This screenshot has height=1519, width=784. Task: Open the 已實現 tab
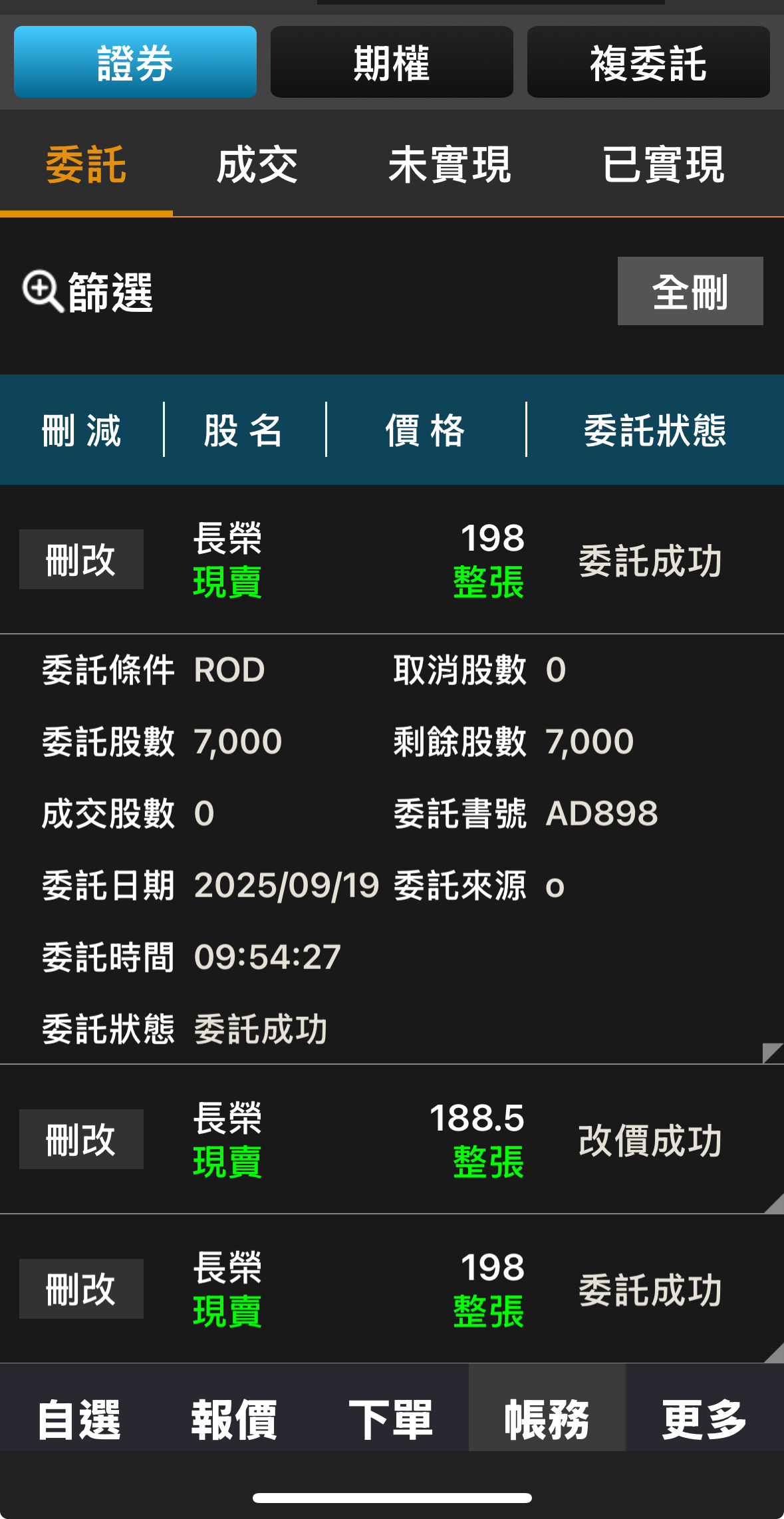click(663, 165)
